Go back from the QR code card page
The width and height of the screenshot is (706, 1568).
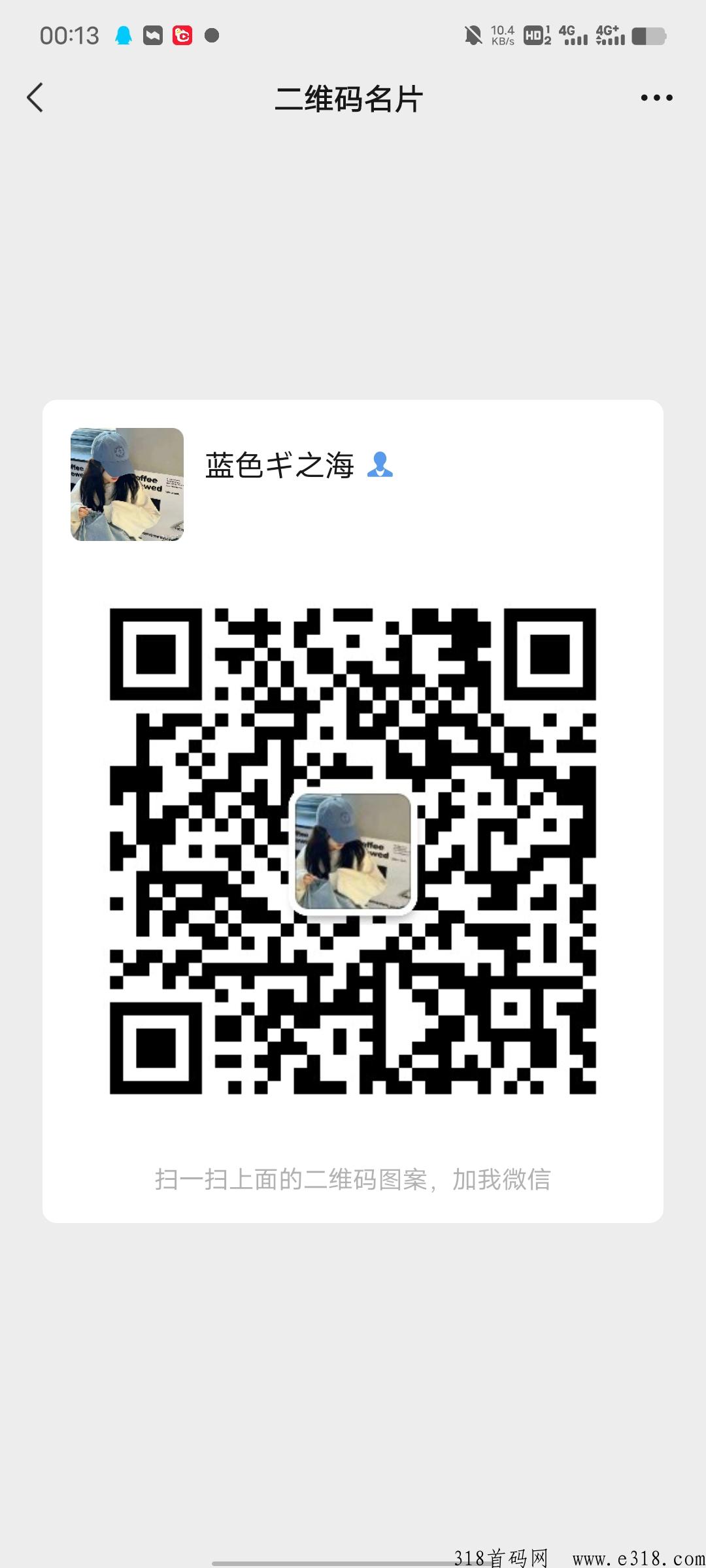[x=35, y=98]
